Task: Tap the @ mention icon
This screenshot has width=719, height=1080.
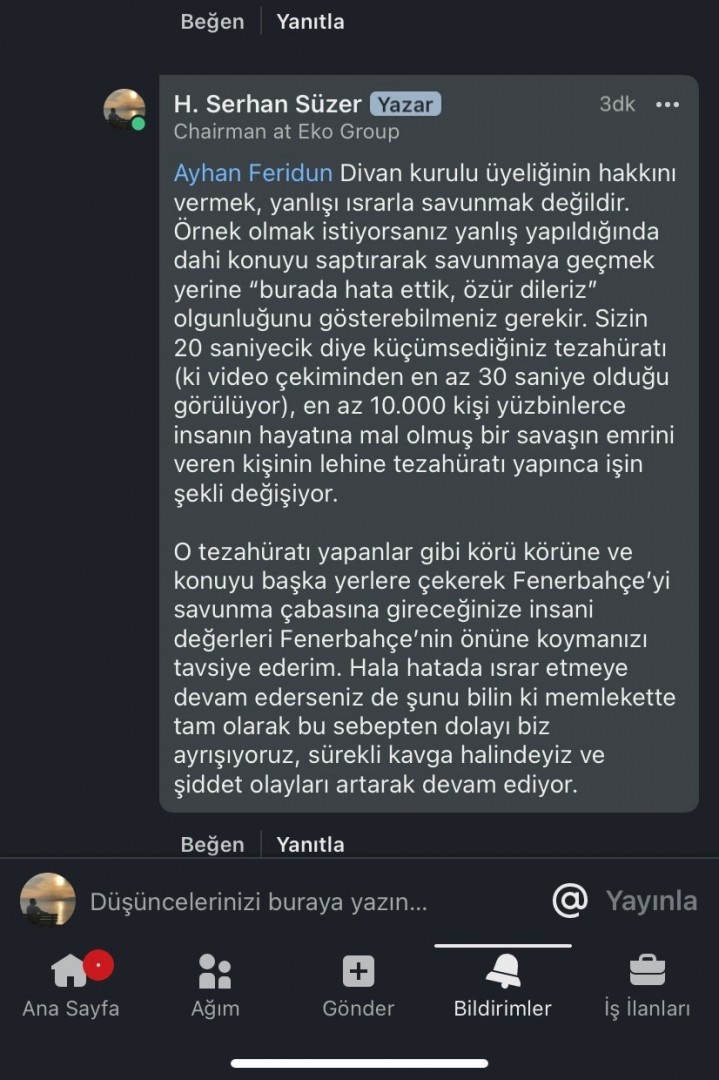Action: [x=570, y=901]
